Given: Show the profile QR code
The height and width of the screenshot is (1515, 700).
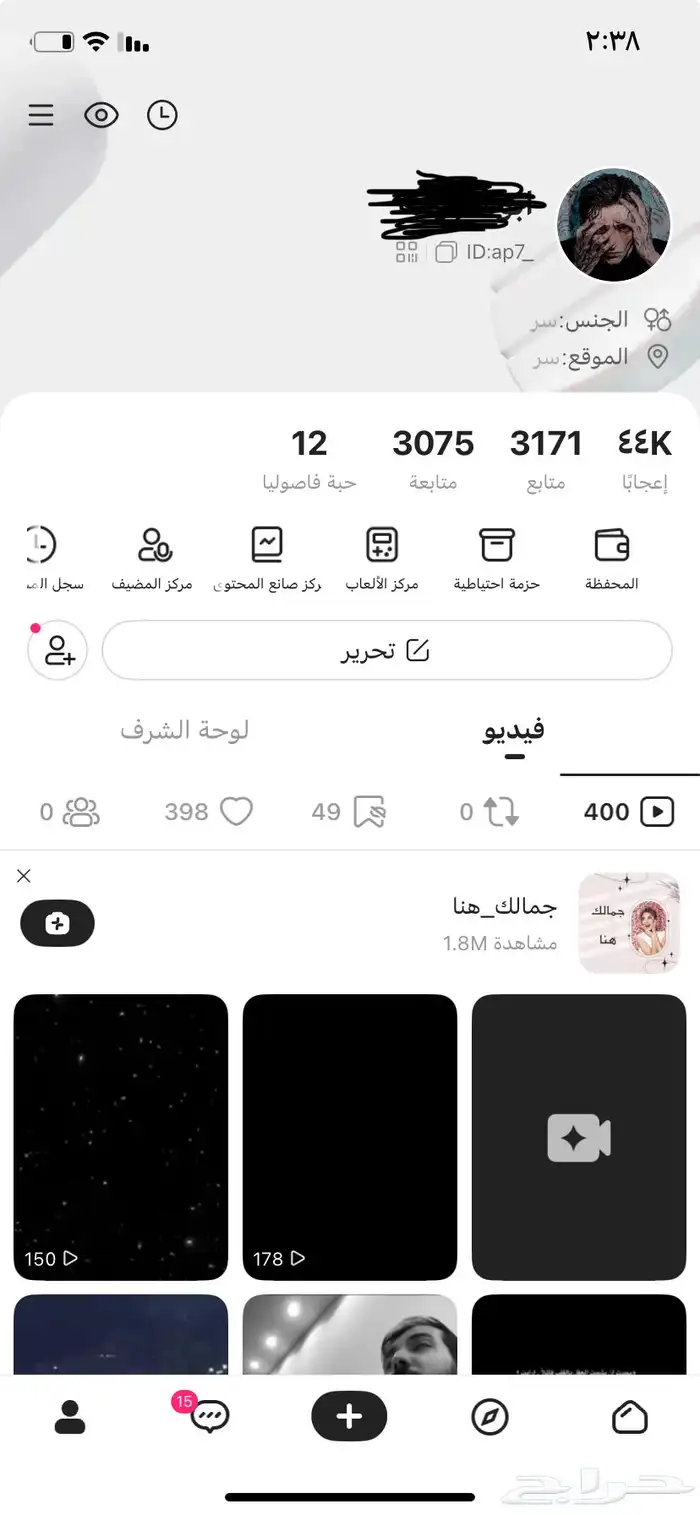Looking at the screenshot, I should (406, 252).
